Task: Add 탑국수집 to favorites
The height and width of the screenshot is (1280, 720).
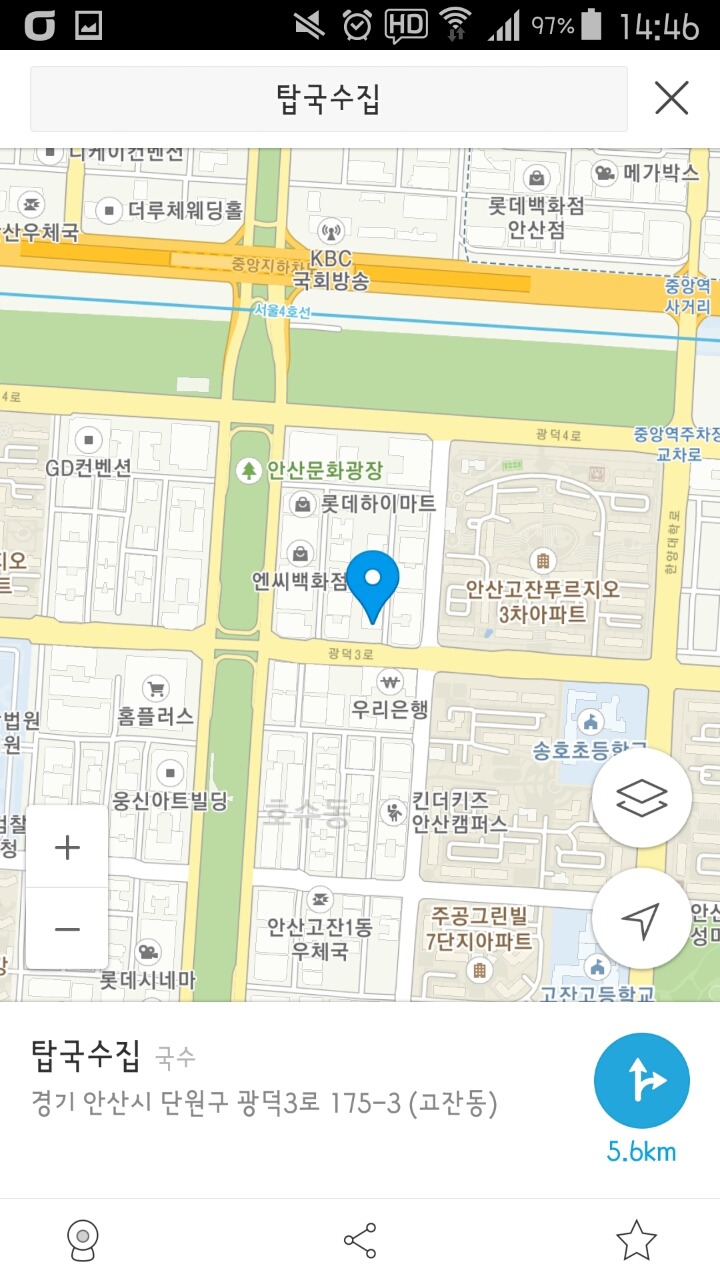Action: tap(636, 1241)
